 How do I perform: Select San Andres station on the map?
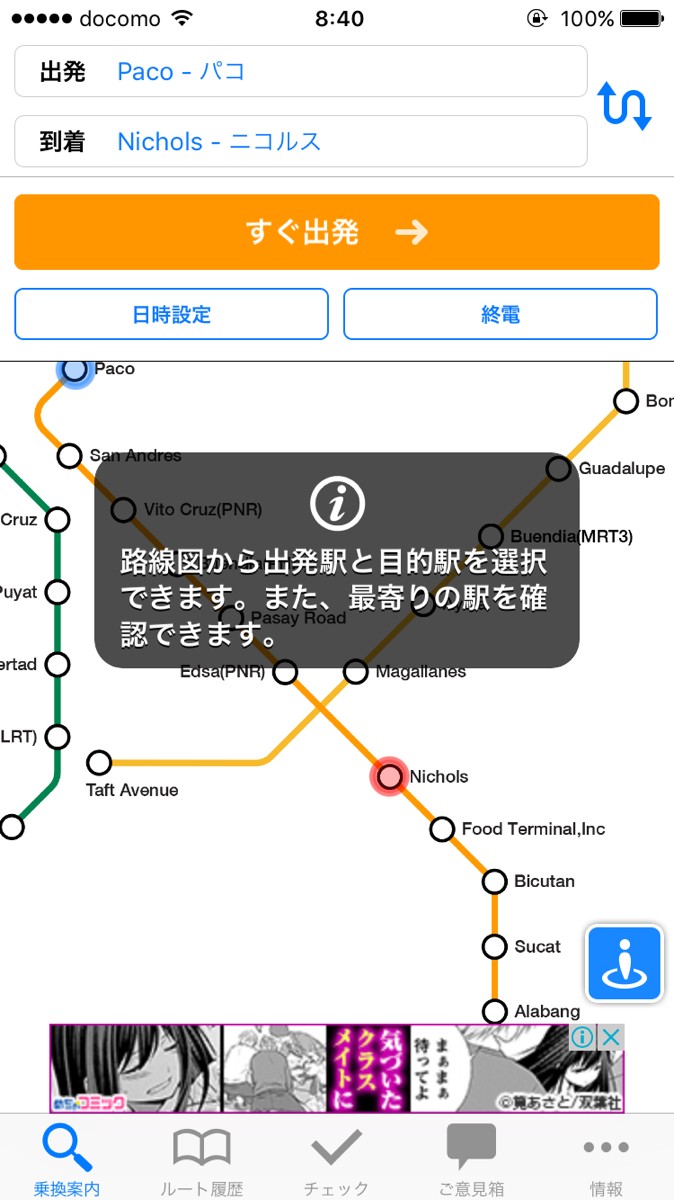(x=69, y=456)
